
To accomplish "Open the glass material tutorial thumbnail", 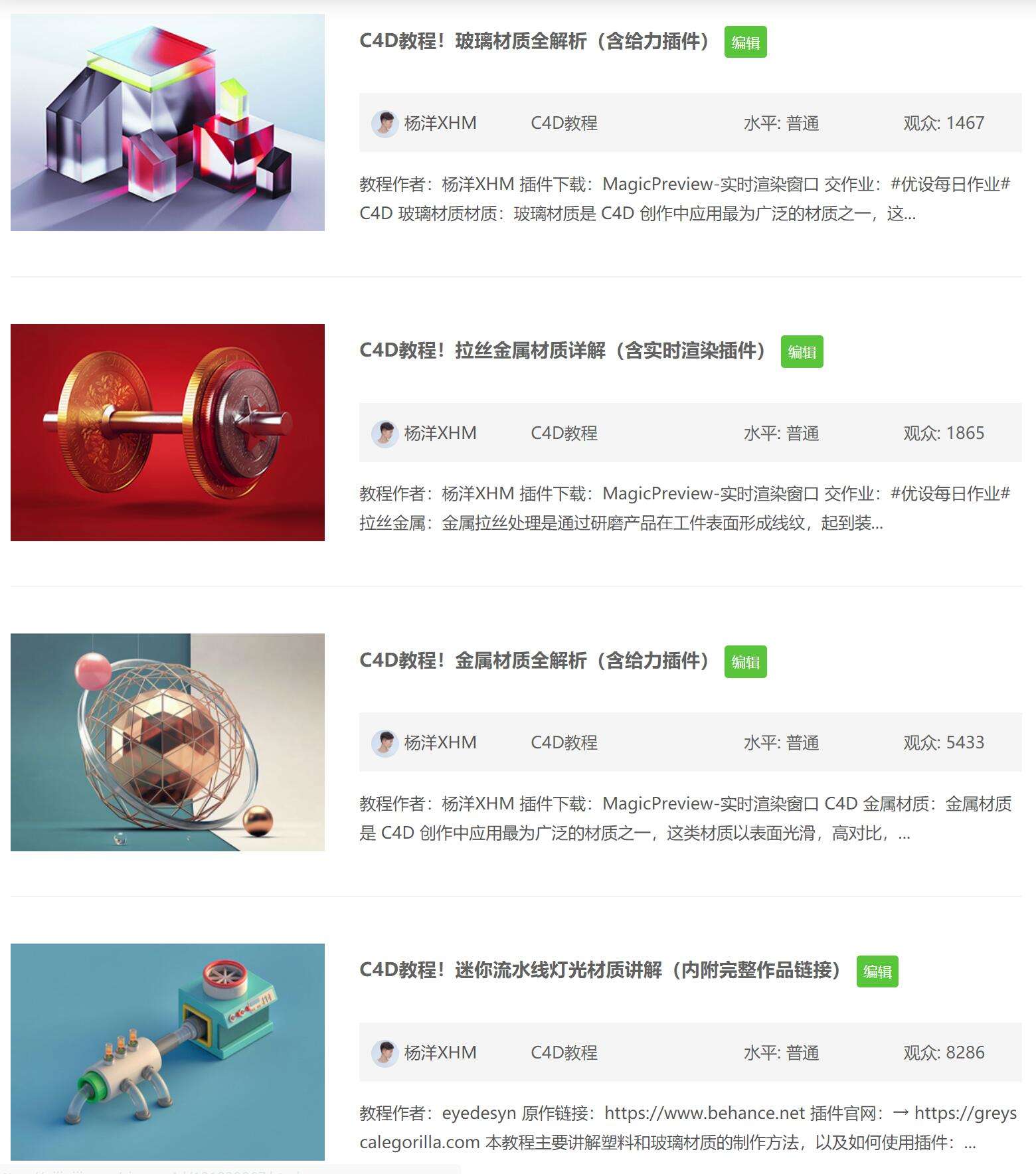I will coord(167,123).
